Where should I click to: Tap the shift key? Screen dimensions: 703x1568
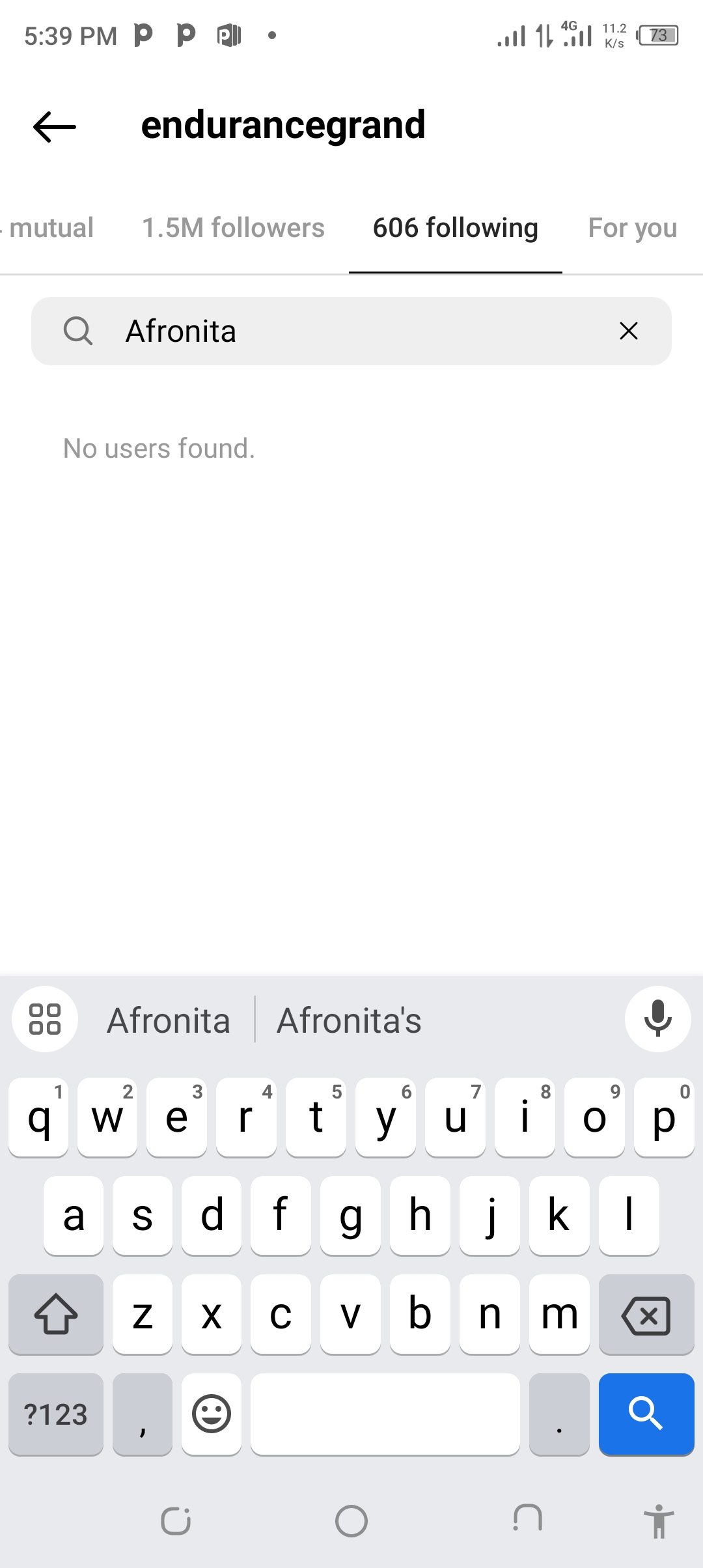click(56, 1315)
